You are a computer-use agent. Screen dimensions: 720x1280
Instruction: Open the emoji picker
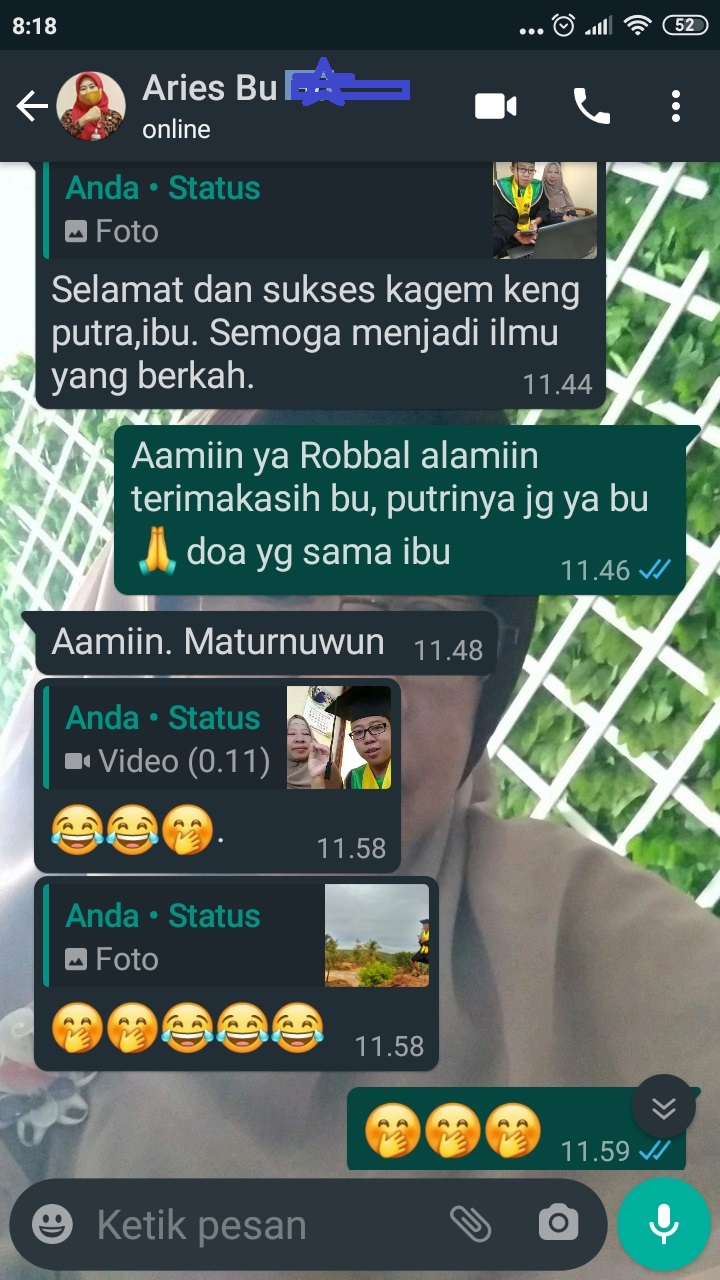point(52,1224)
